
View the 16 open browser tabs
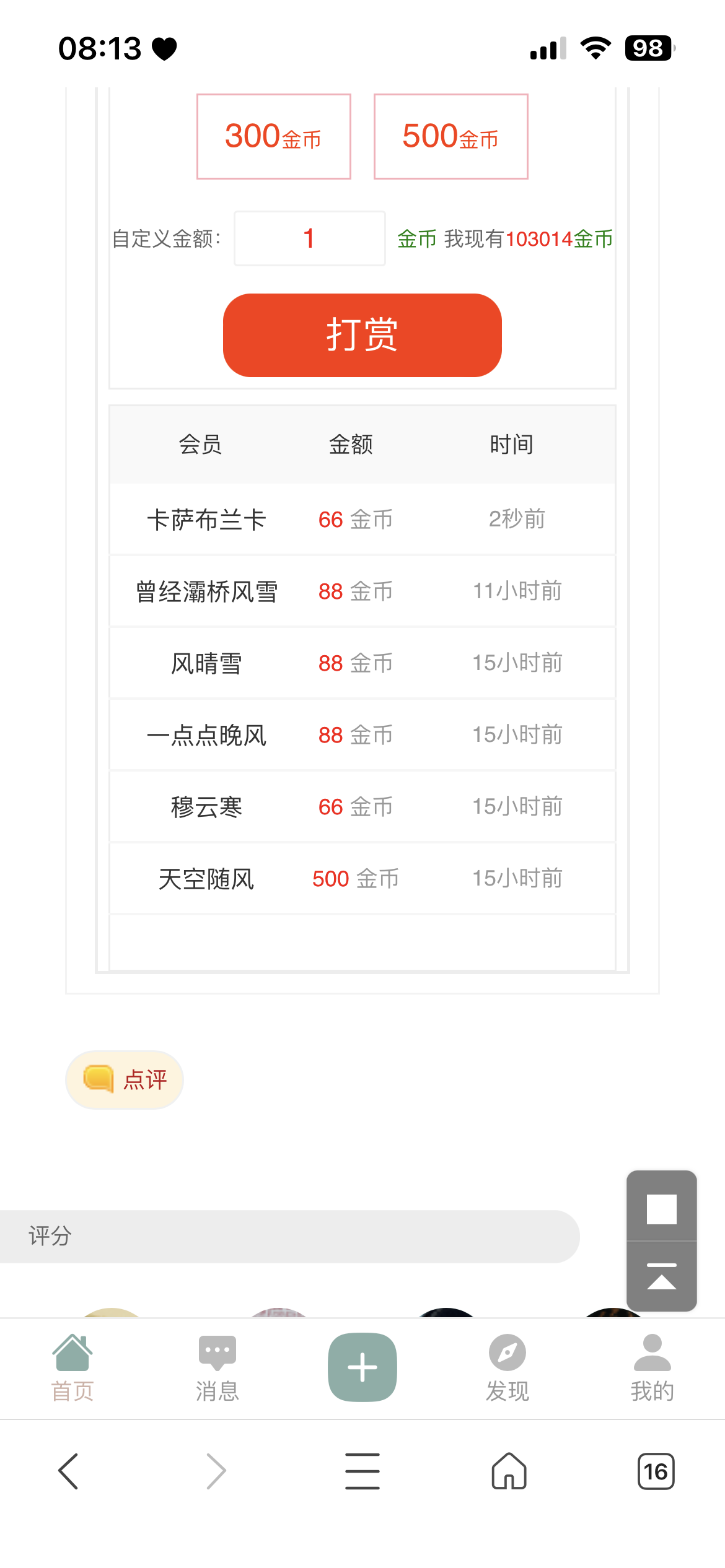click(x=656, y=1471)
